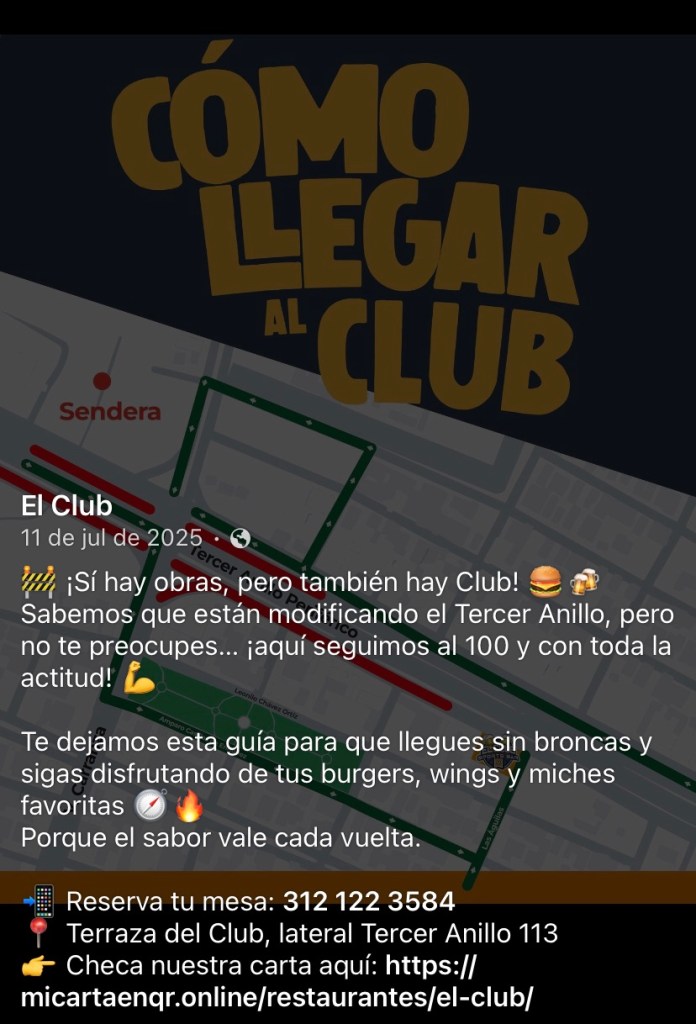Open the micartaenqr.online menu link

pyautogui.click(x=276, y=997)
